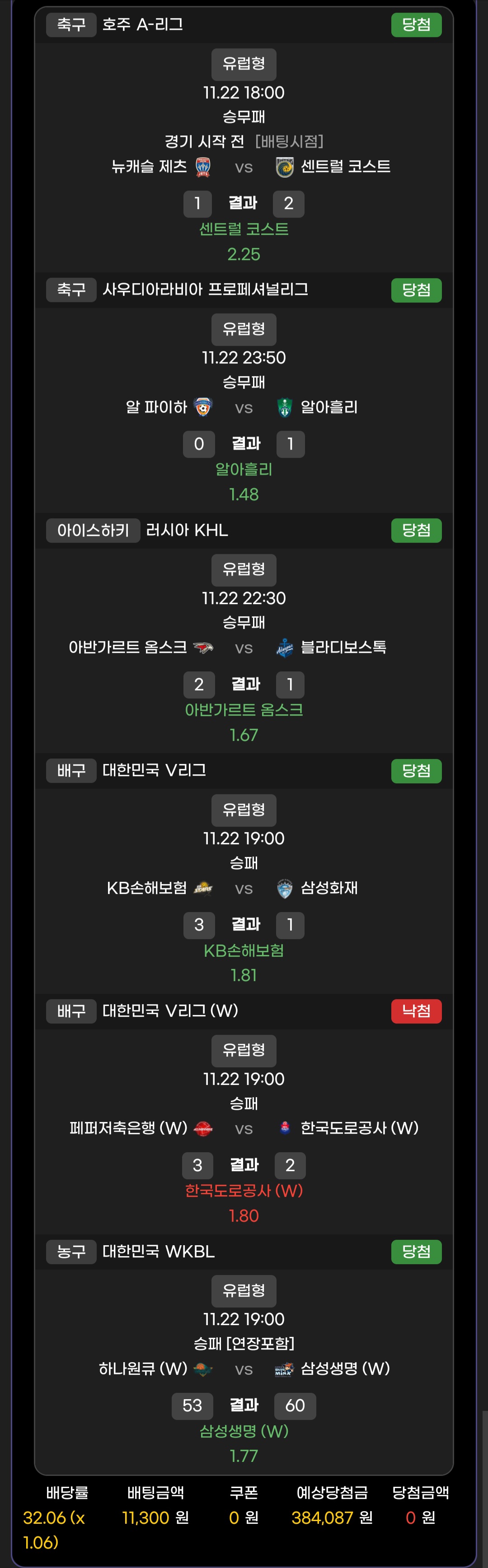Open the Newcastle Jets vs Central Coast match
Screen dimensions: 488x1568
pyautogui.click(x=244, y=167)
